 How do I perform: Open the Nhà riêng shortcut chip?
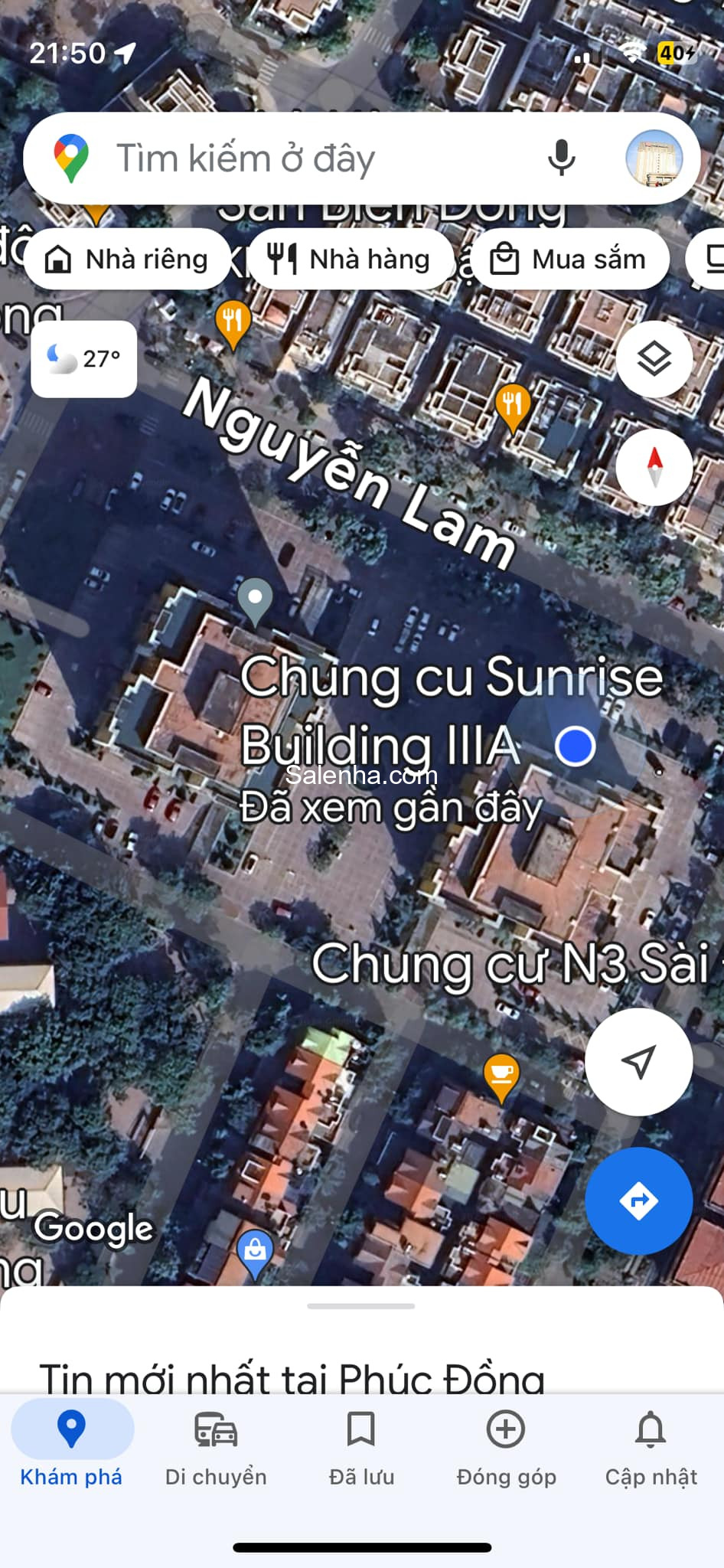[127, 259]
